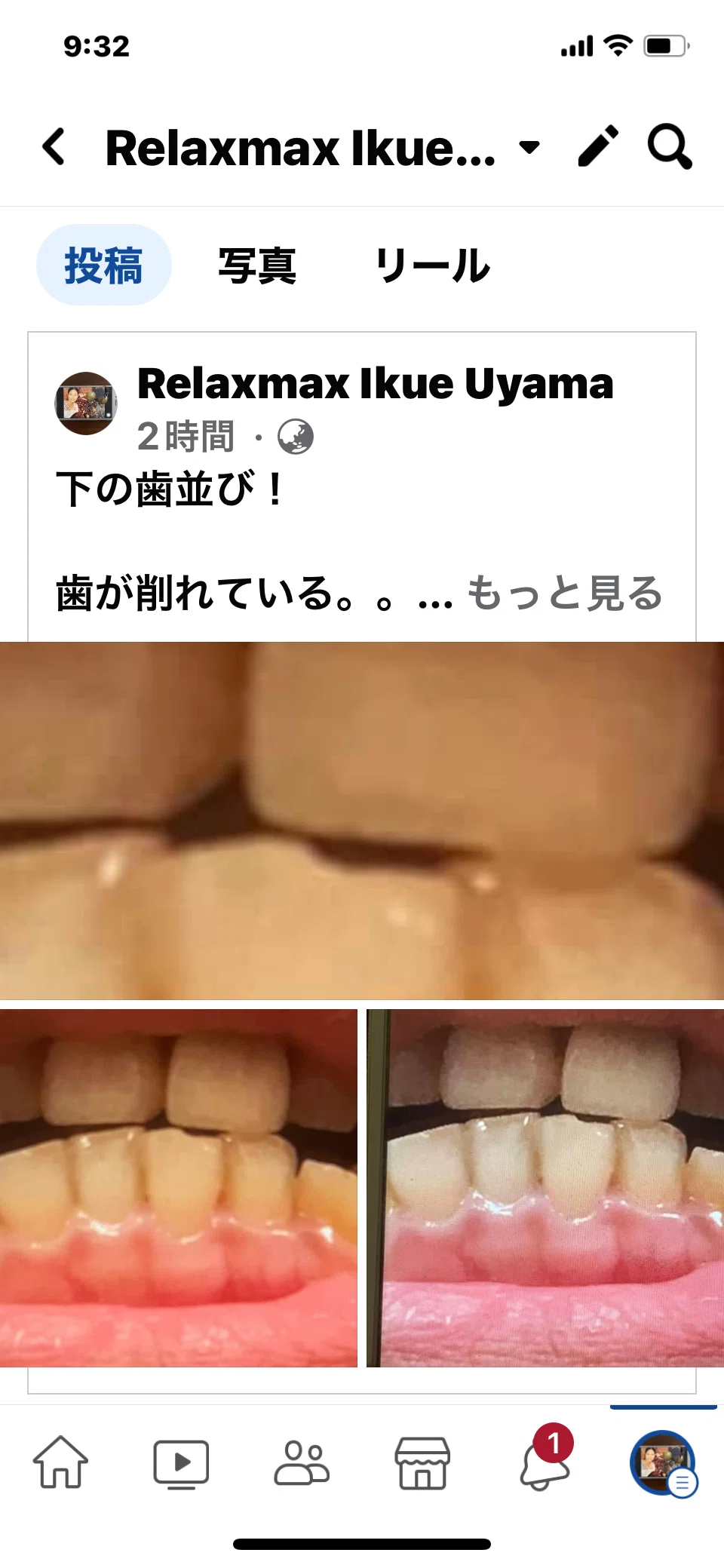Go to the Home feed tab

(60, 1462)
